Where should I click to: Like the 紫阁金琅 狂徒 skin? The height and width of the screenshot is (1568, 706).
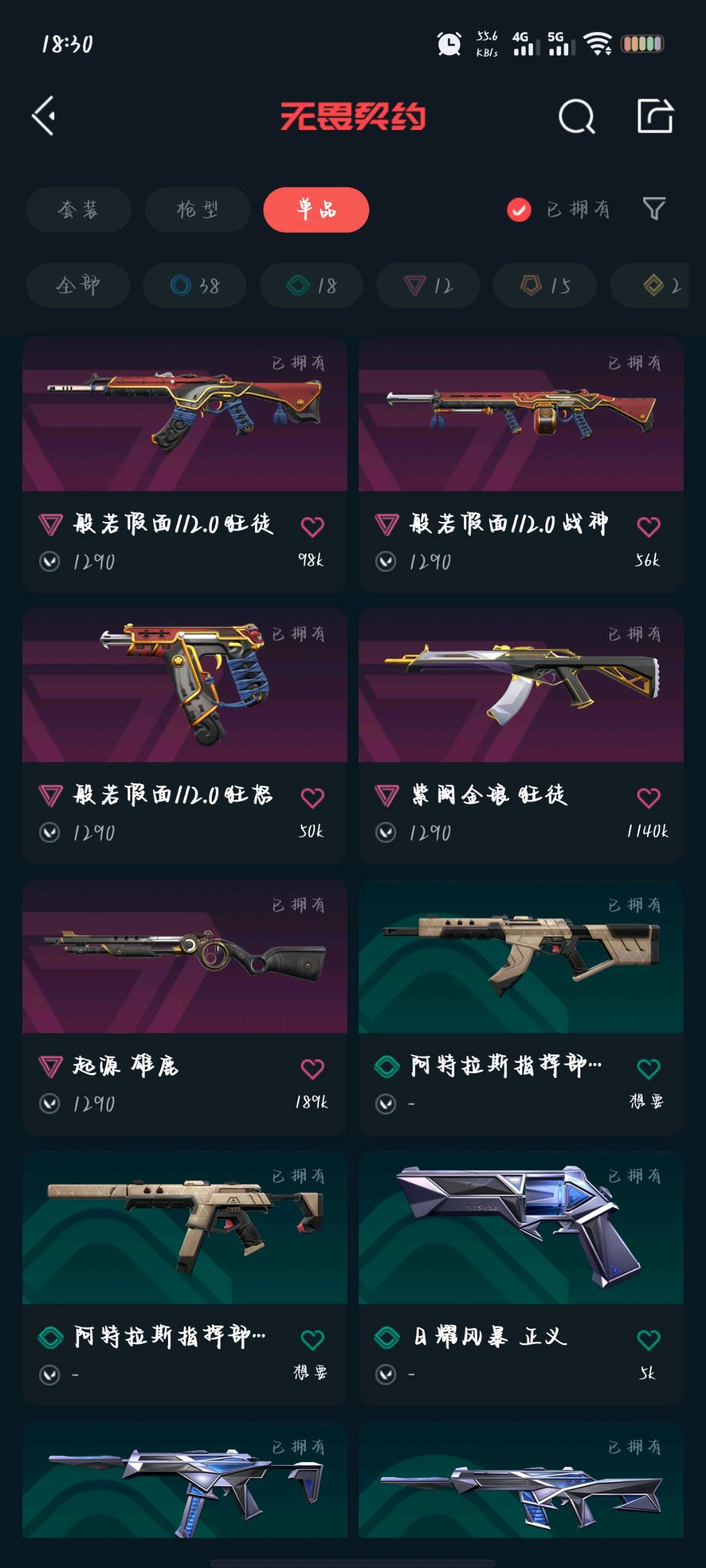[x=648, y=798]
